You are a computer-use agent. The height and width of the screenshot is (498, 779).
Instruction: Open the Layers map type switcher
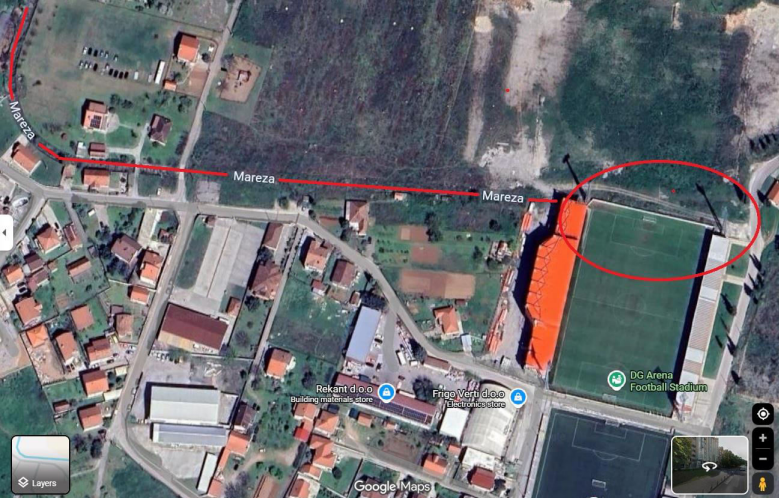pyautogui.click(x=40, y=465)
